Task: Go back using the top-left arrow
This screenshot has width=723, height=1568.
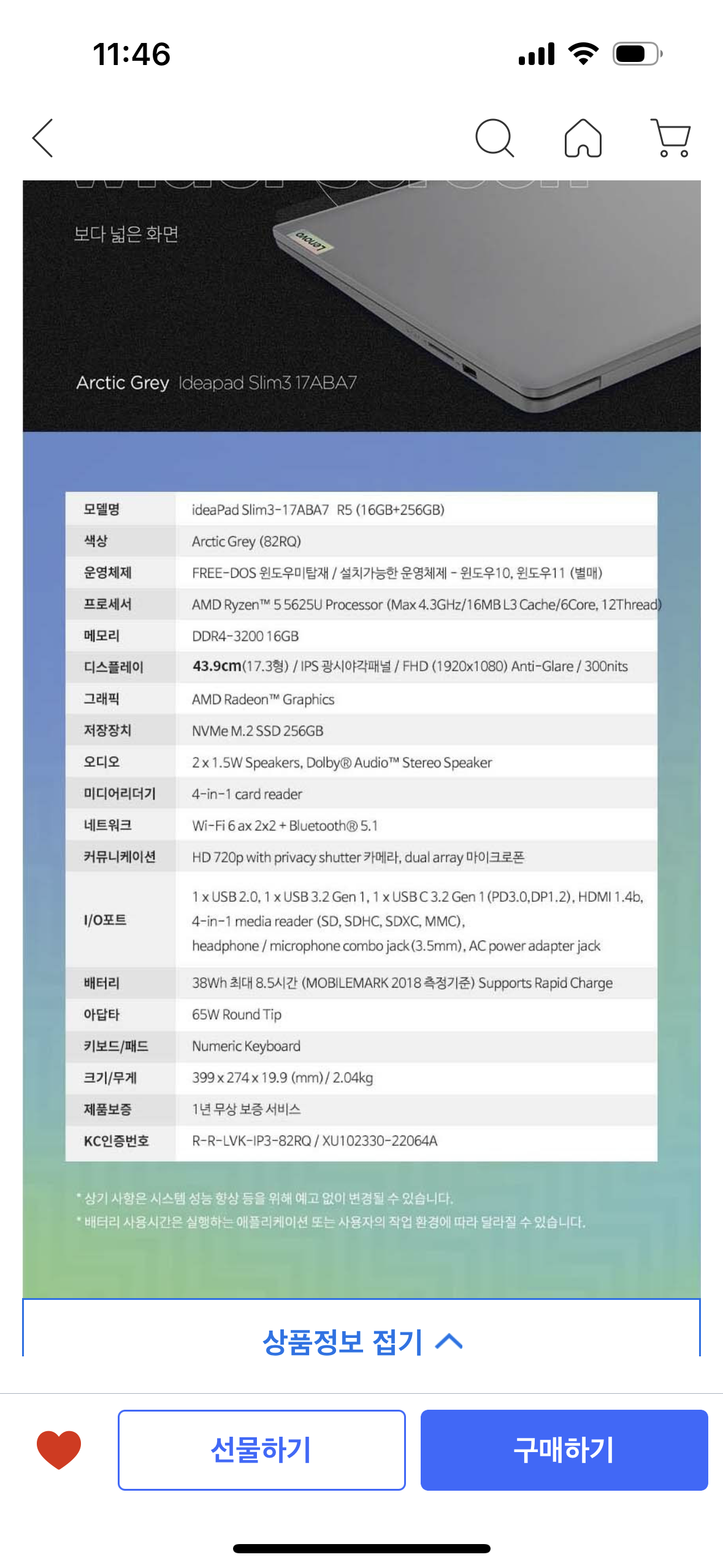Action: tap(43, 138)
